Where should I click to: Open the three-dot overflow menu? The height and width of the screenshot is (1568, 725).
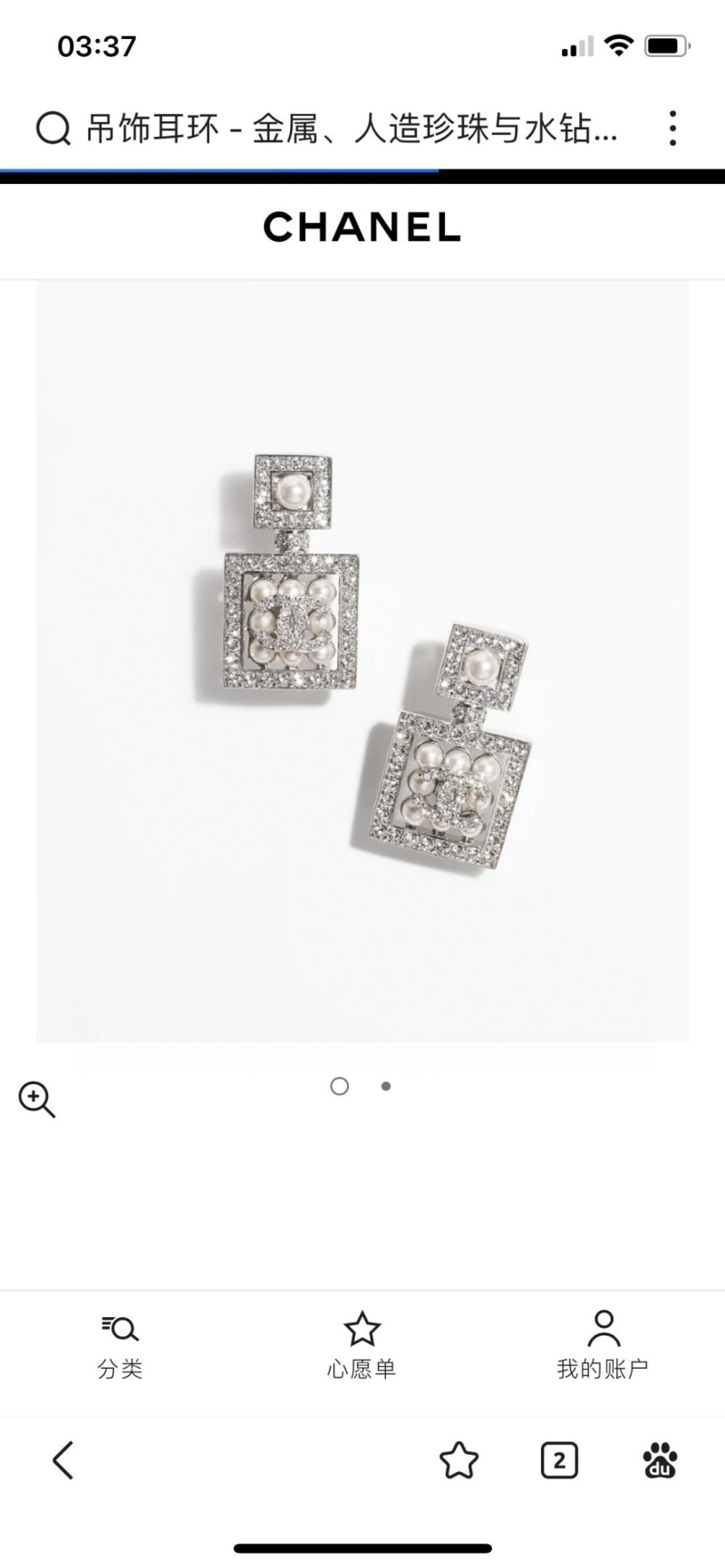pos(672,129)
